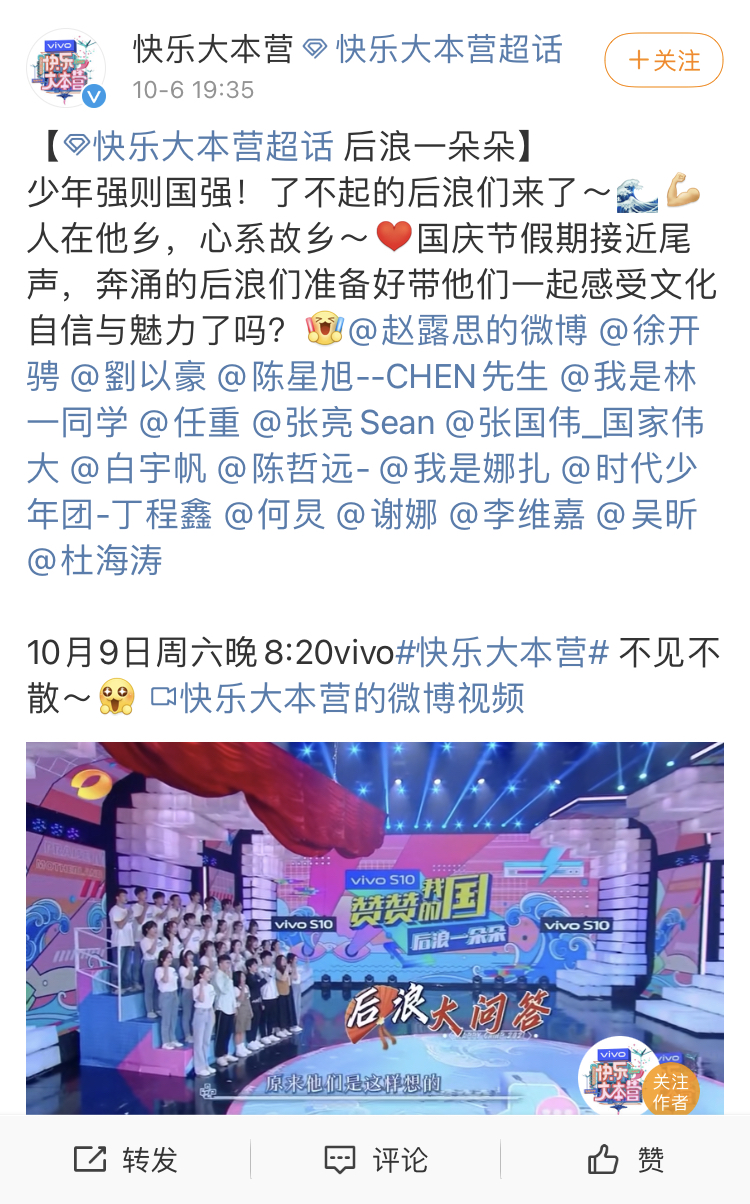Screen dimensions: 750x1204
Task: Repost with the 转发 button
Action: [125, 1160]
